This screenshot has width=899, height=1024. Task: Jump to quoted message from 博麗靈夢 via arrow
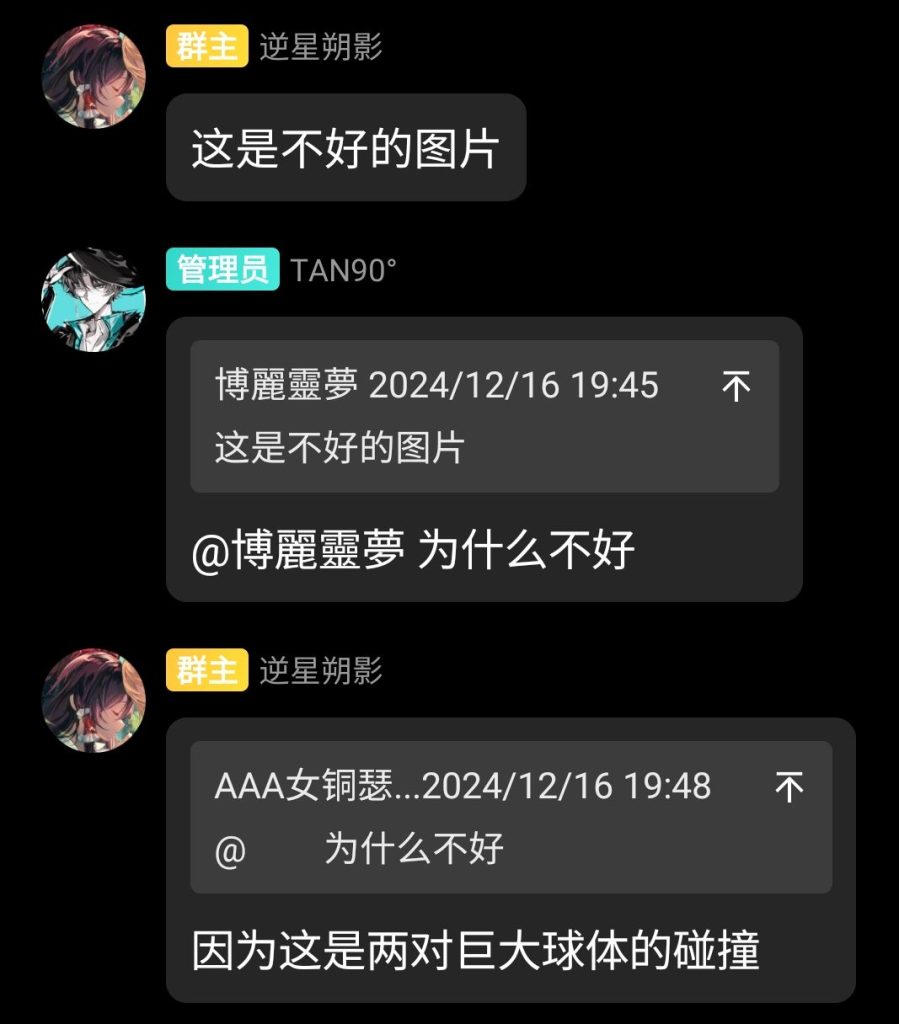736,386
